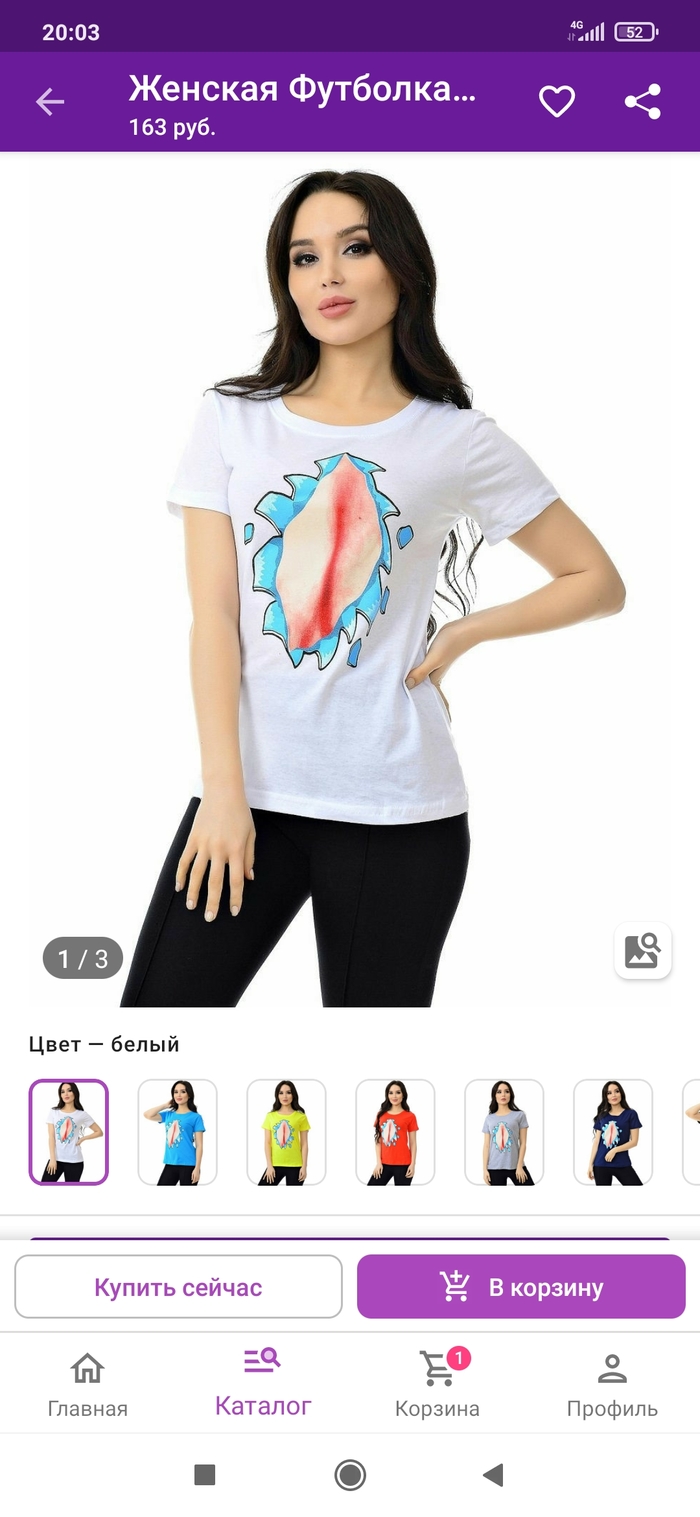
Task: Tap the system home button
Action: point(350,1474)
